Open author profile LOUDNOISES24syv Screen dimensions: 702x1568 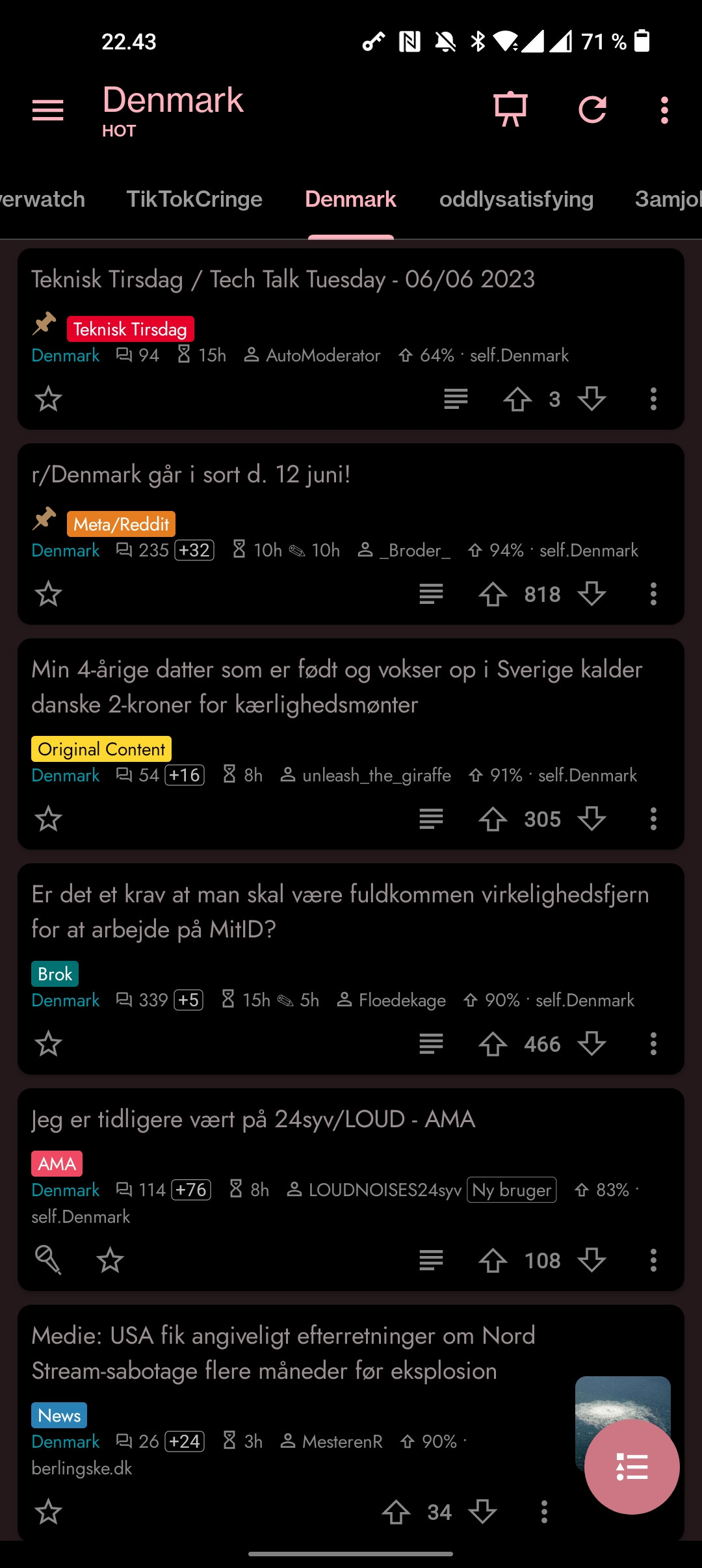[x=384, y=1190]
